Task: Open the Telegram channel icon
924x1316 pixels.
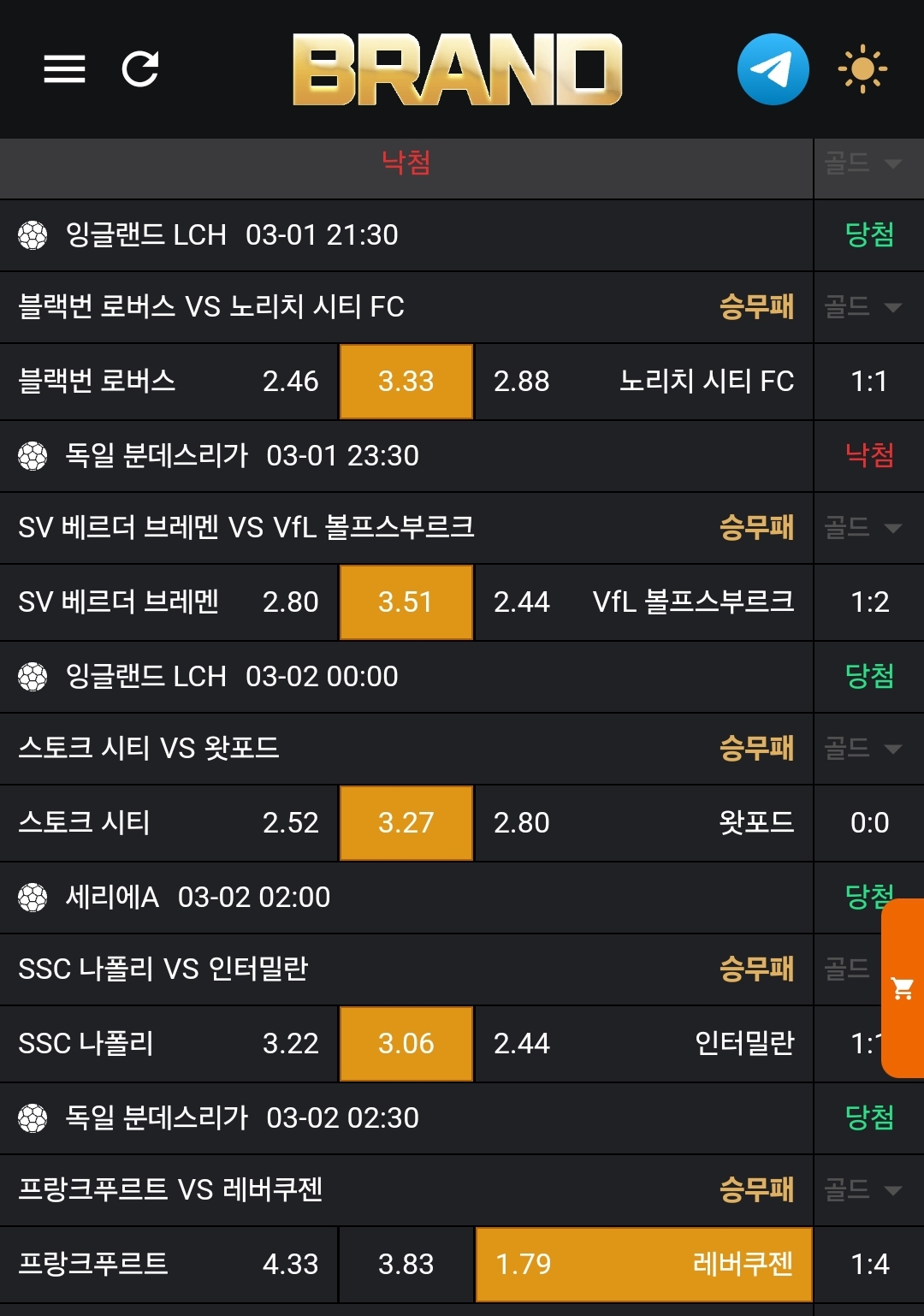Action: click(x=773, y=69)
